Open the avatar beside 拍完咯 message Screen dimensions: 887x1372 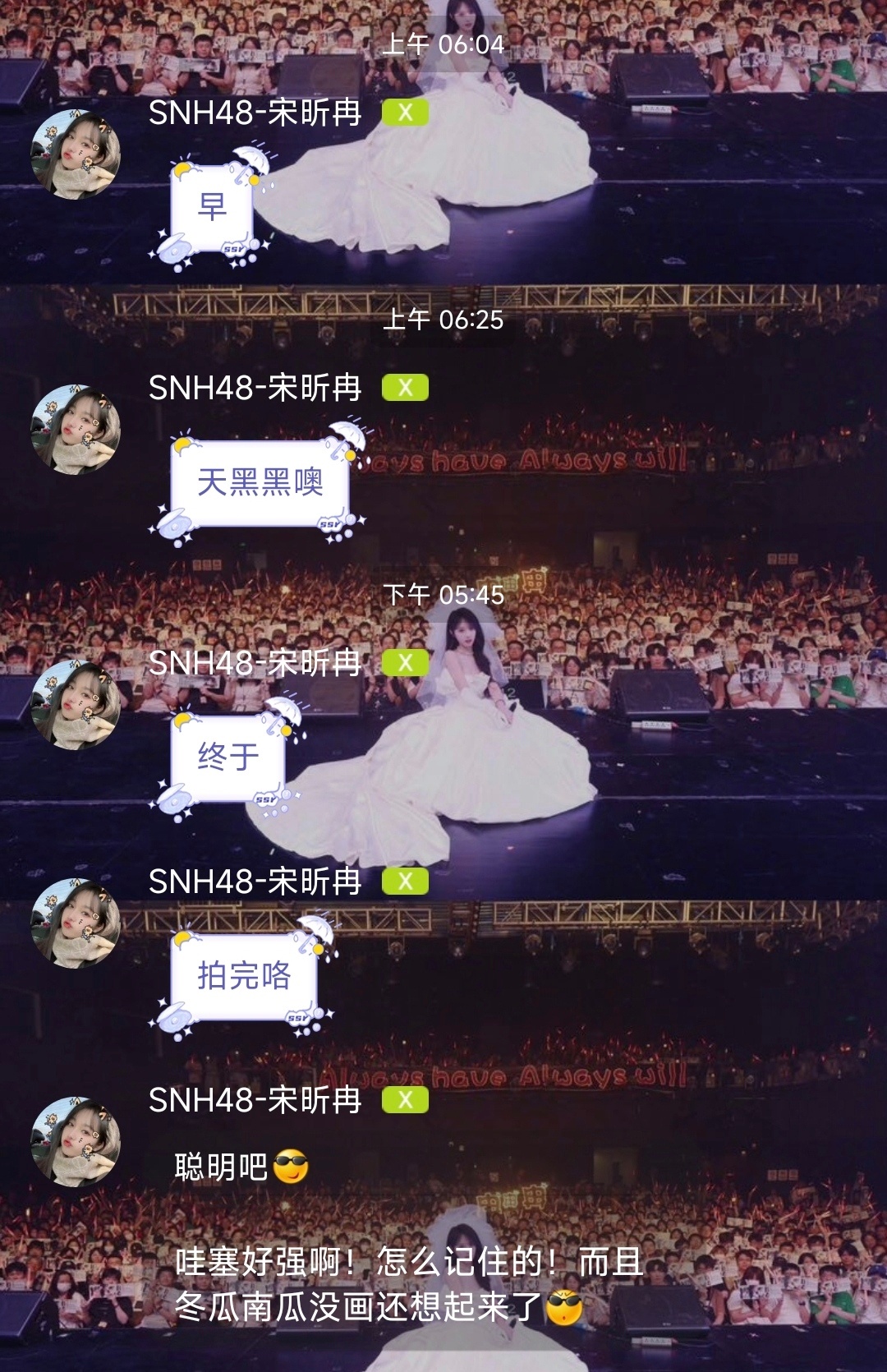point(76,923)
